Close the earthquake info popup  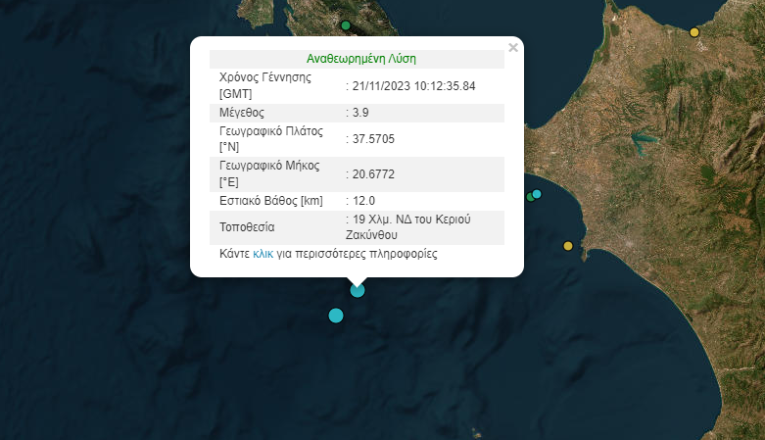513,47
